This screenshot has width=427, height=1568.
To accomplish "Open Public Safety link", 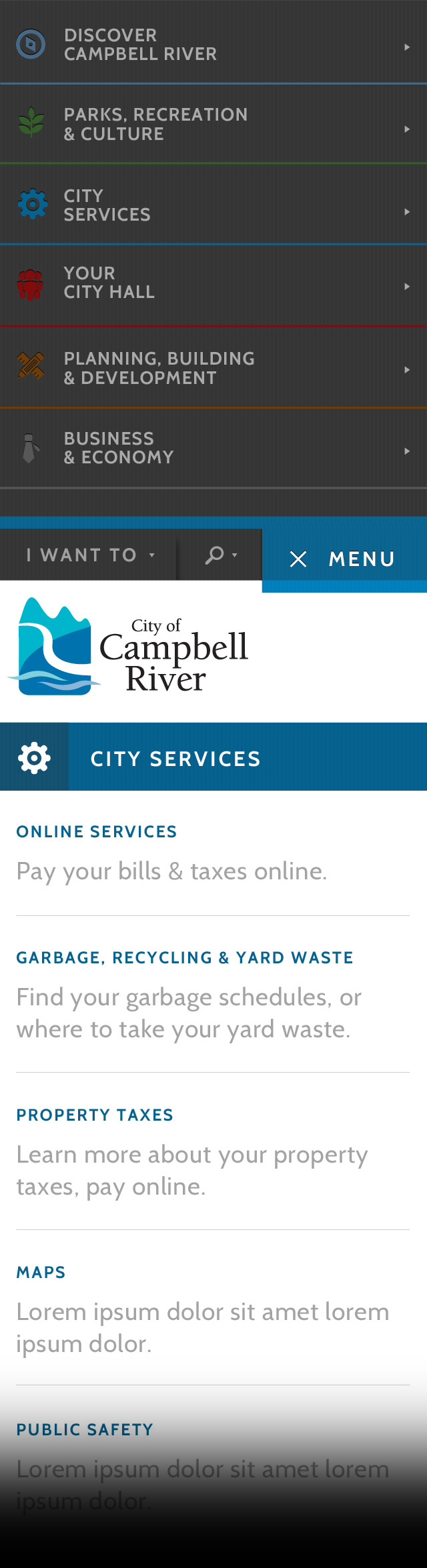I will (85, 1430).
